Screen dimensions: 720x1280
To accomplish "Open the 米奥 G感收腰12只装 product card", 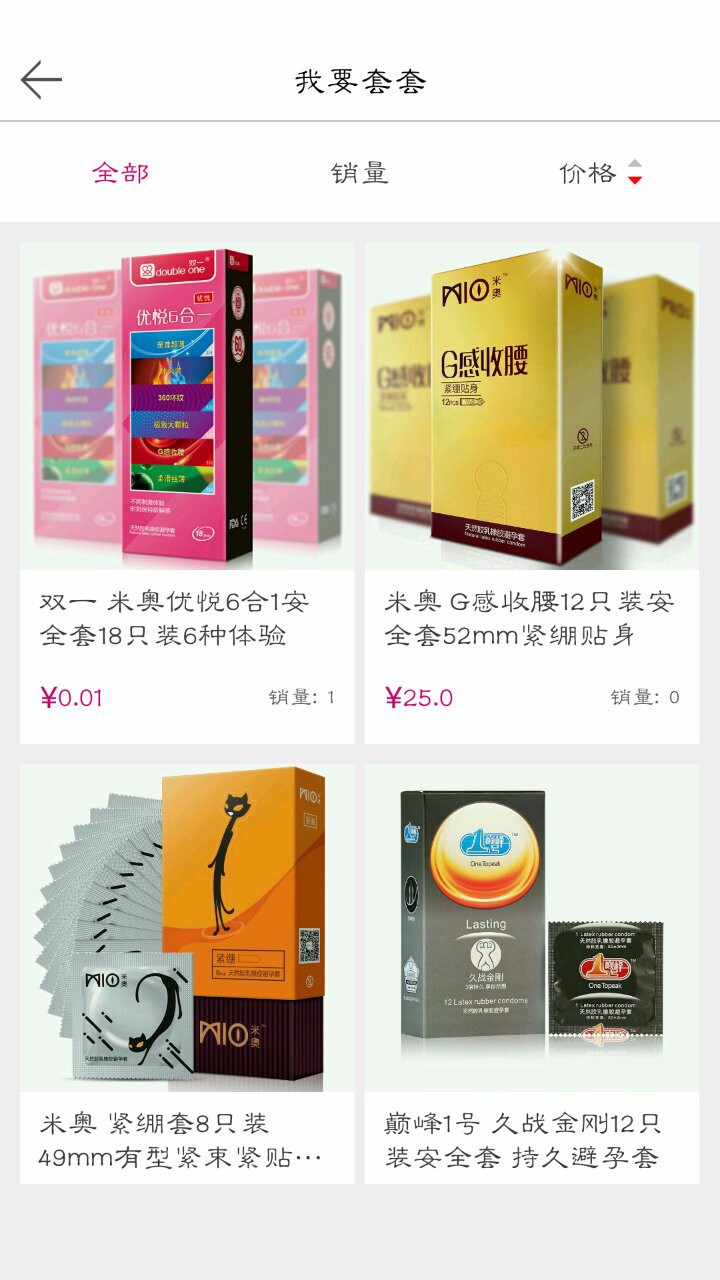I will tap(532, 493).
